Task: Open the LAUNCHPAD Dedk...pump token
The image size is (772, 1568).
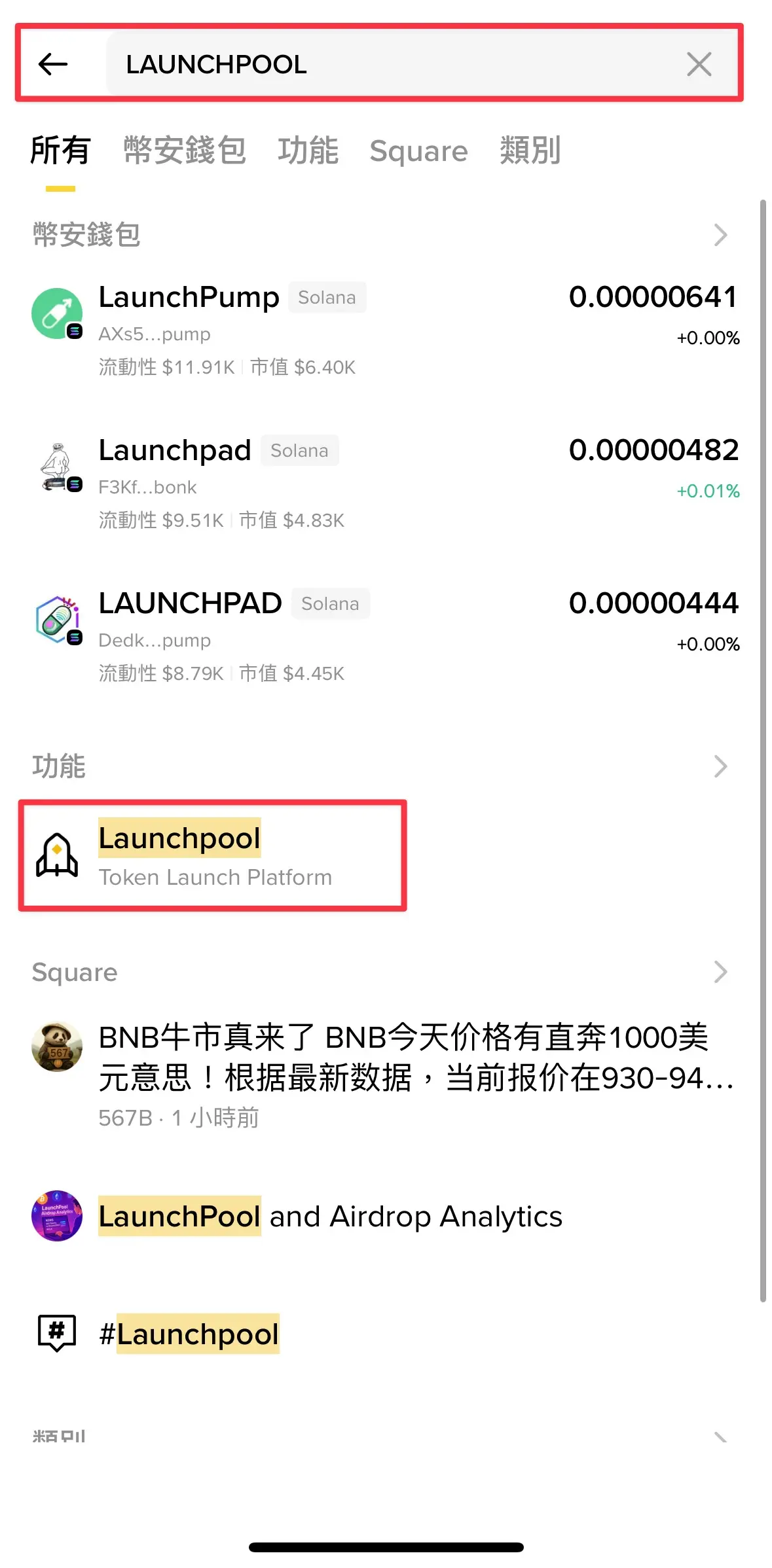Action: [385, 637]
